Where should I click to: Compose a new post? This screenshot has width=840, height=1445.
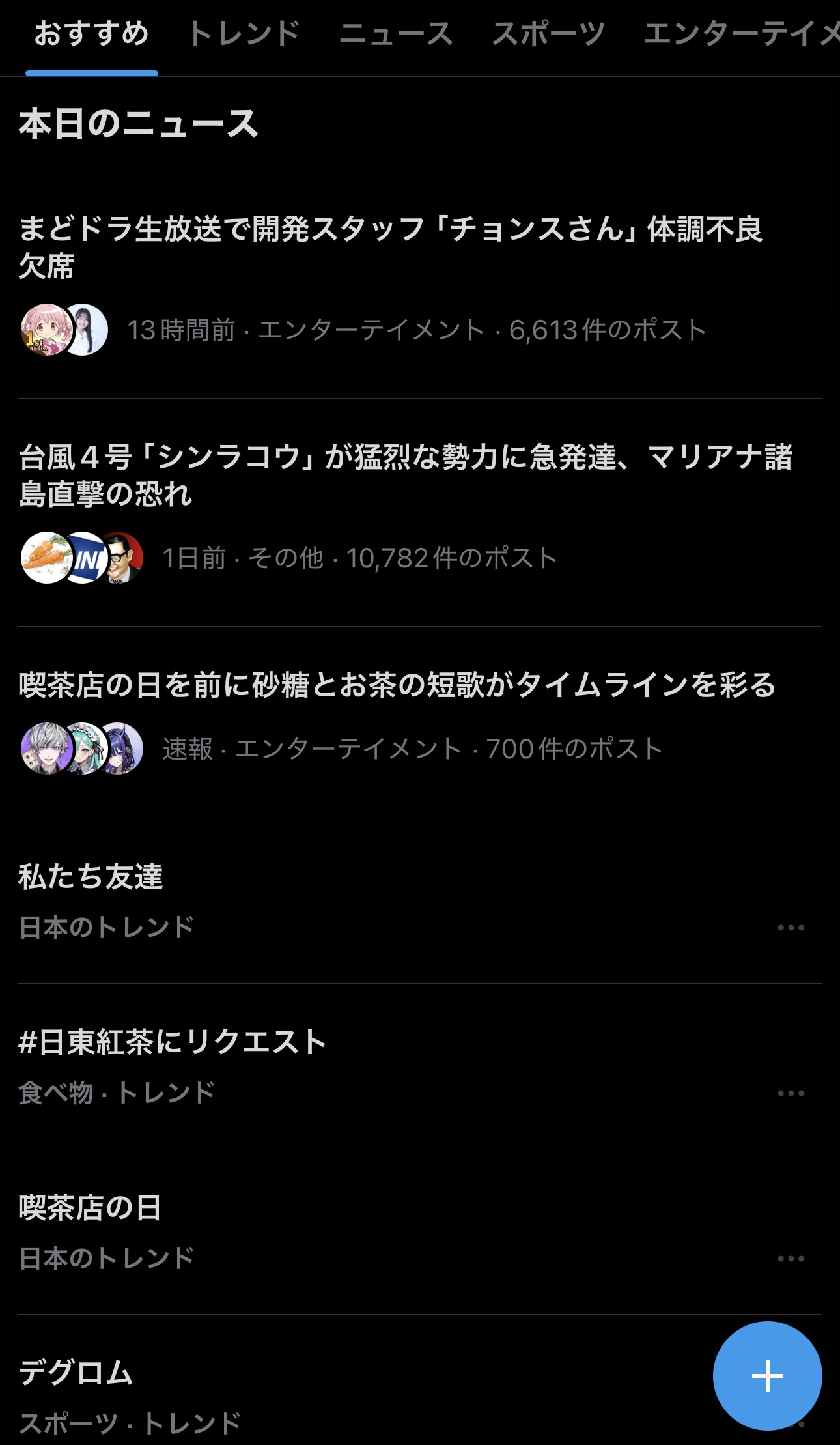(x=767, y=1376)
